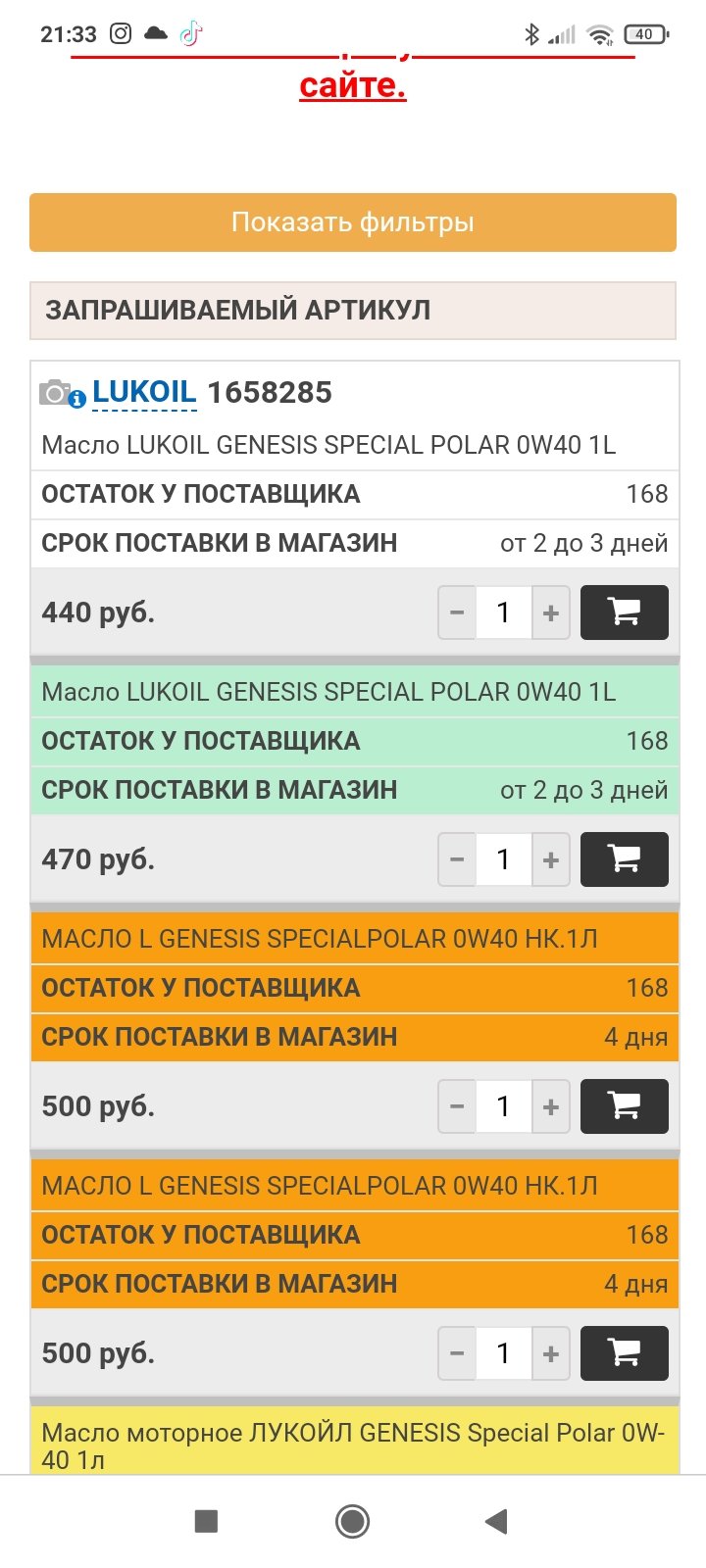Decrease quantity for the 470 руб. offer
706x1568 pixels.
tap(457, 859)
